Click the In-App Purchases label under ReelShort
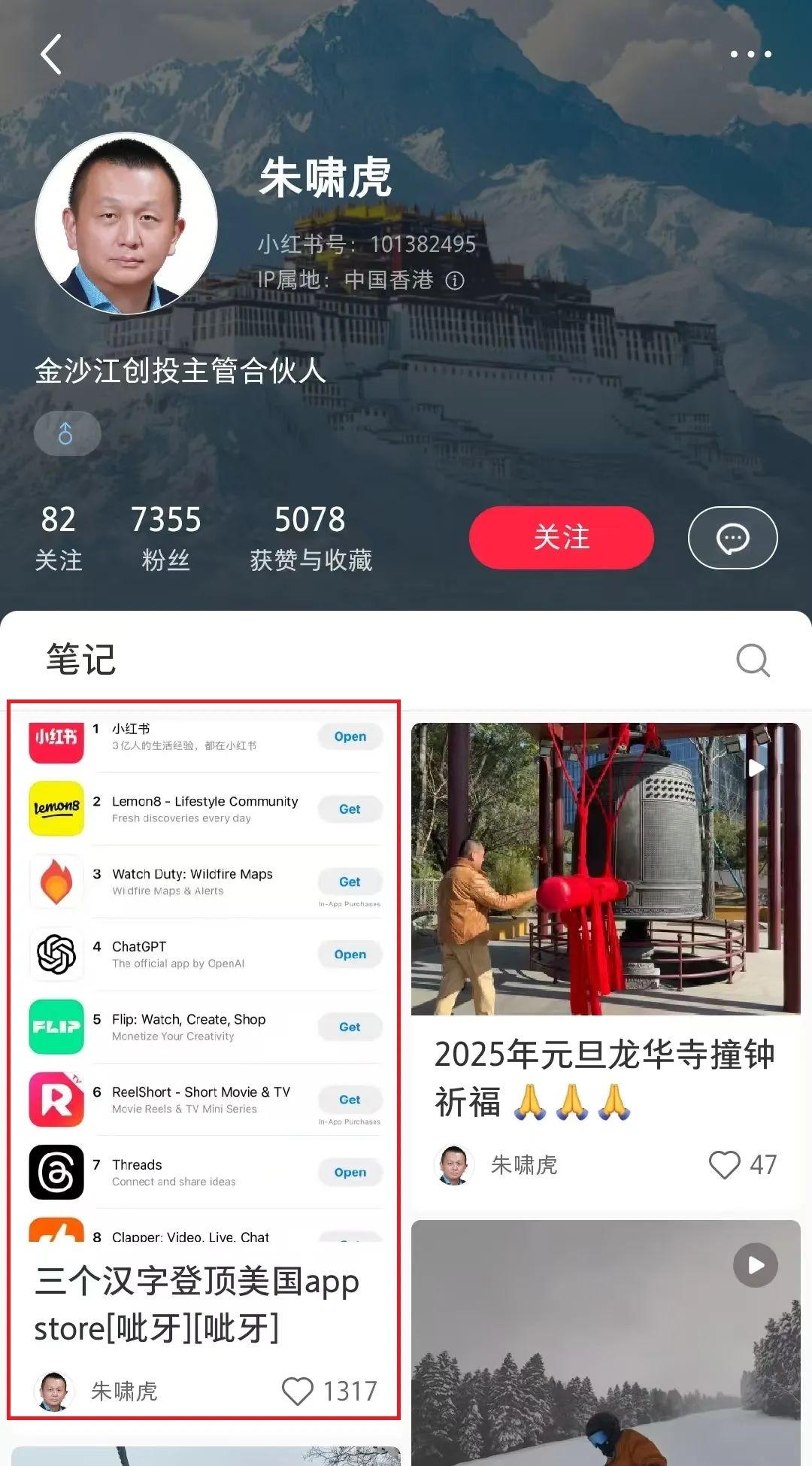812x1466 pixels. point(349,1121)
